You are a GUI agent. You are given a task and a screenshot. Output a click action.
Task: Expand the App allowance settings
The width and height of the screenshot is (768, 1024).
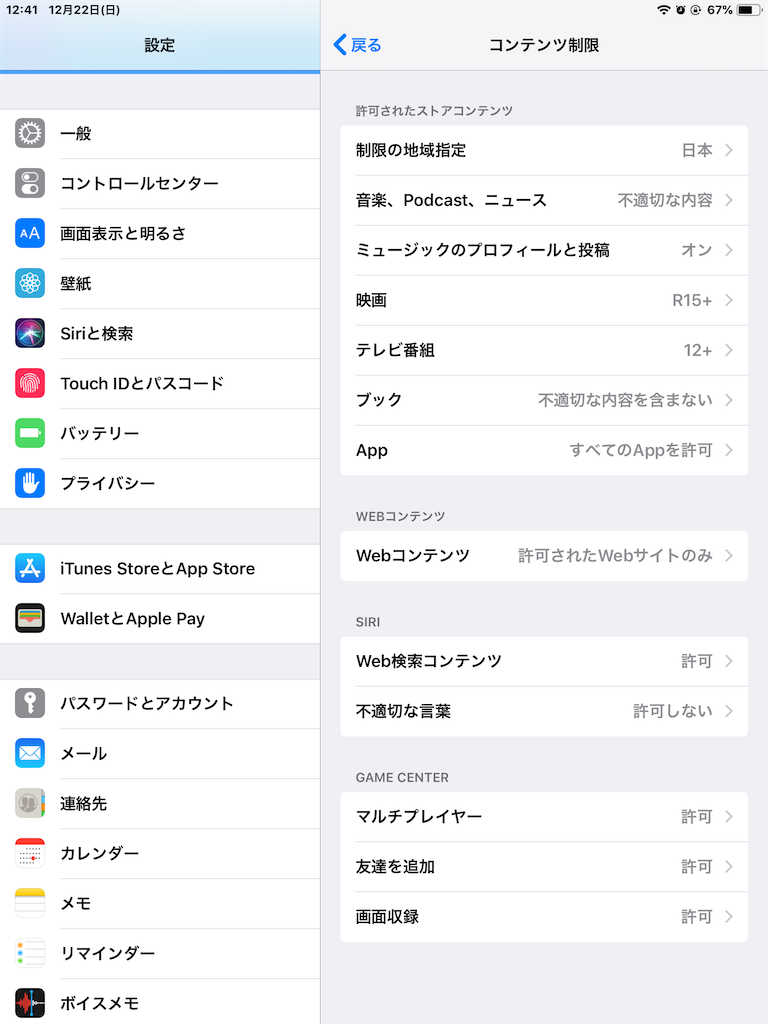[x=544, y=450]
